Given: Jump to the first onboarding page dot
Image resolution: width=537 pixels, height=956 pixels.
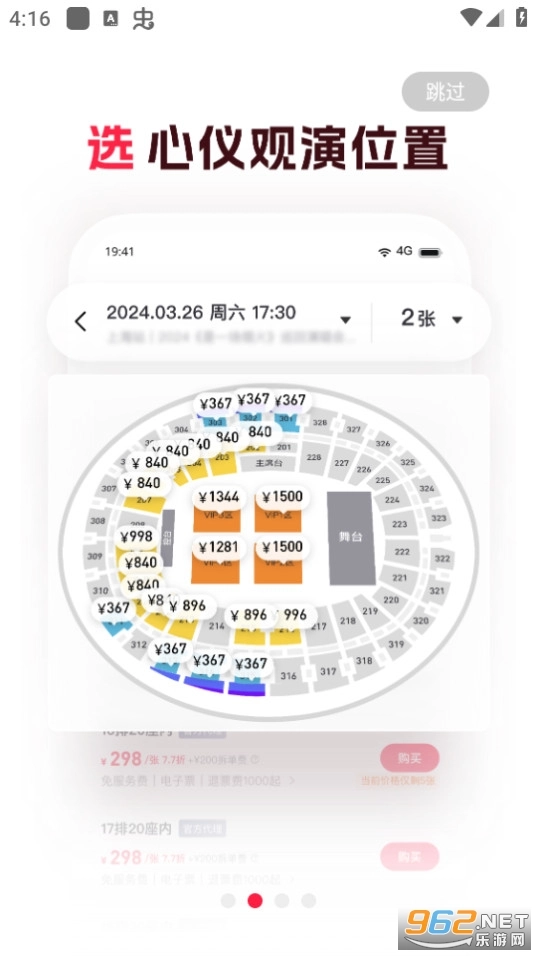Looking at the screenshot, I should 228,901.
